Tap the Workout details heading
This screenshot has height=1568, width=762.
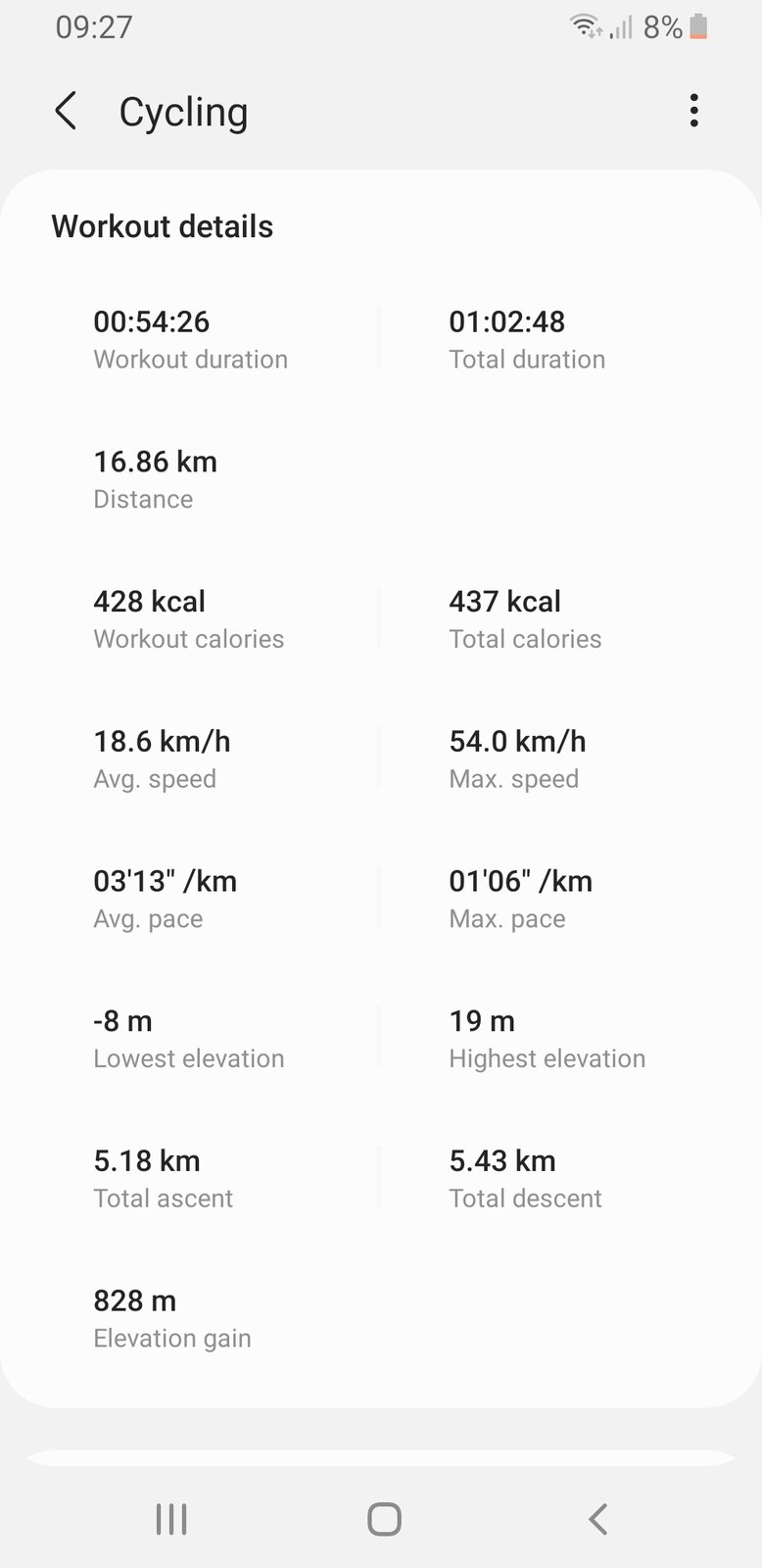(x=162, y=226)
